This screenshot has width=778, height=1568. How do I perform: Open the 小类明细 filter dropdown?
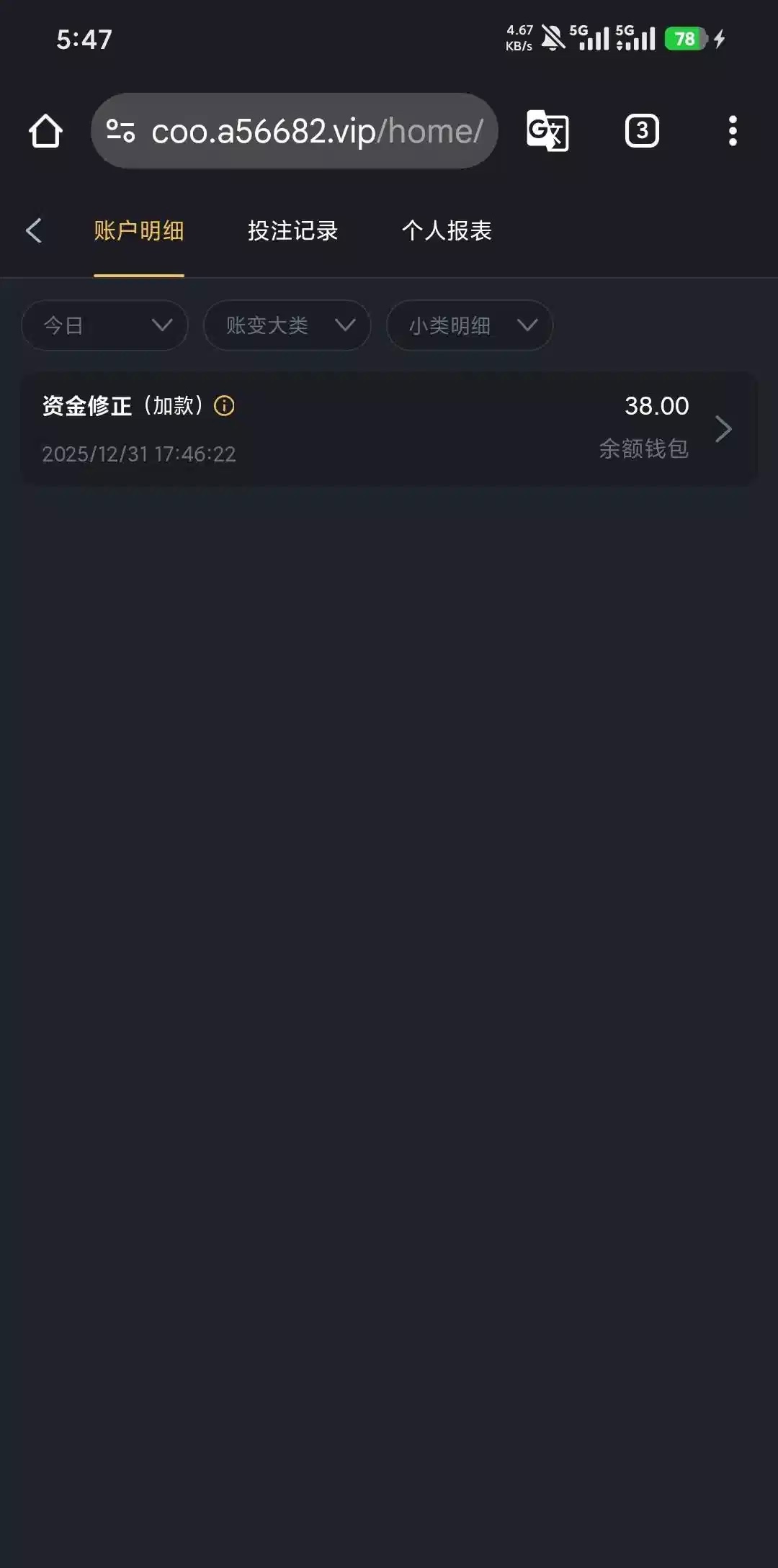(469, 325)
